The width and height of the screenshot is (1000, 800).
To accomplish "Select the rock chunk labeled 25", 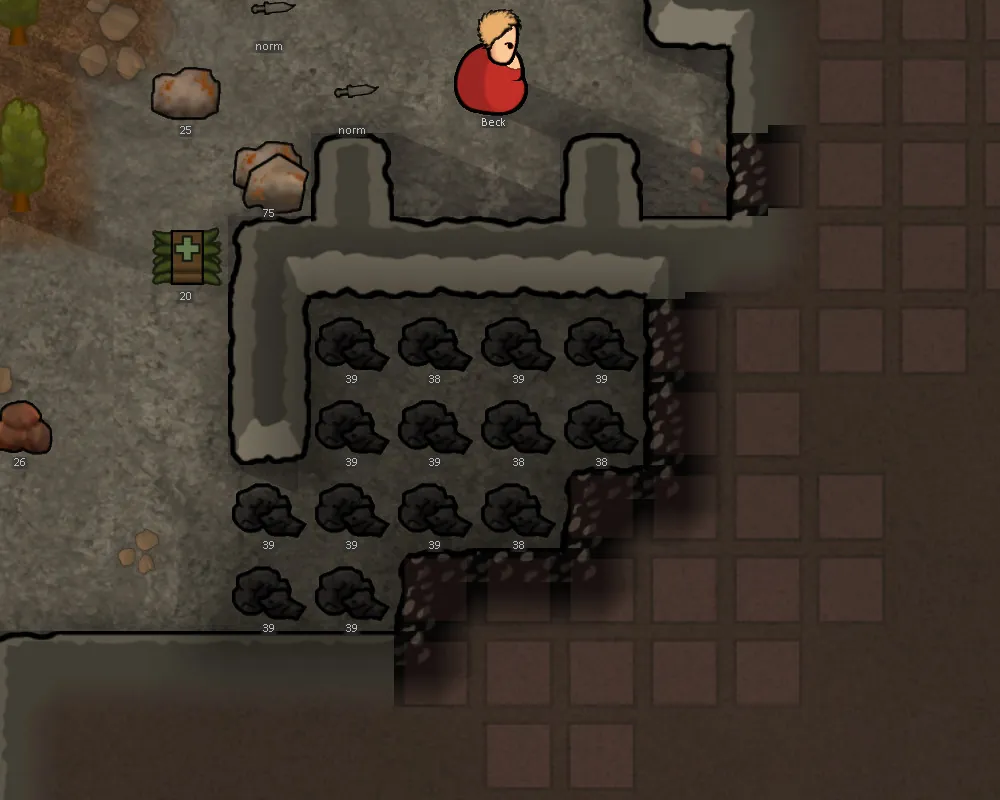I will [x=185, y=94].
